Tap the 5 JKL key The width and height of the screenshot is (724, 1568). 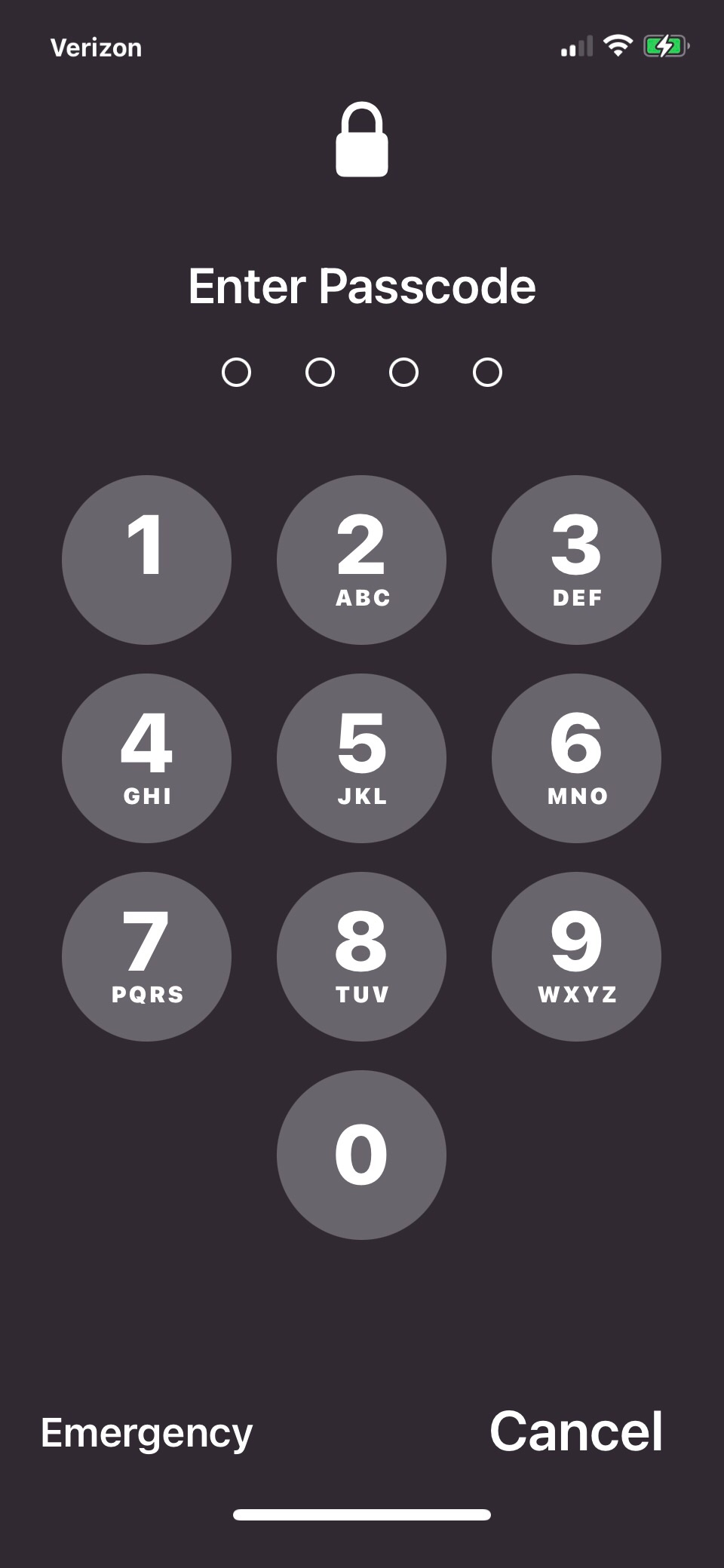coord(361,758)
